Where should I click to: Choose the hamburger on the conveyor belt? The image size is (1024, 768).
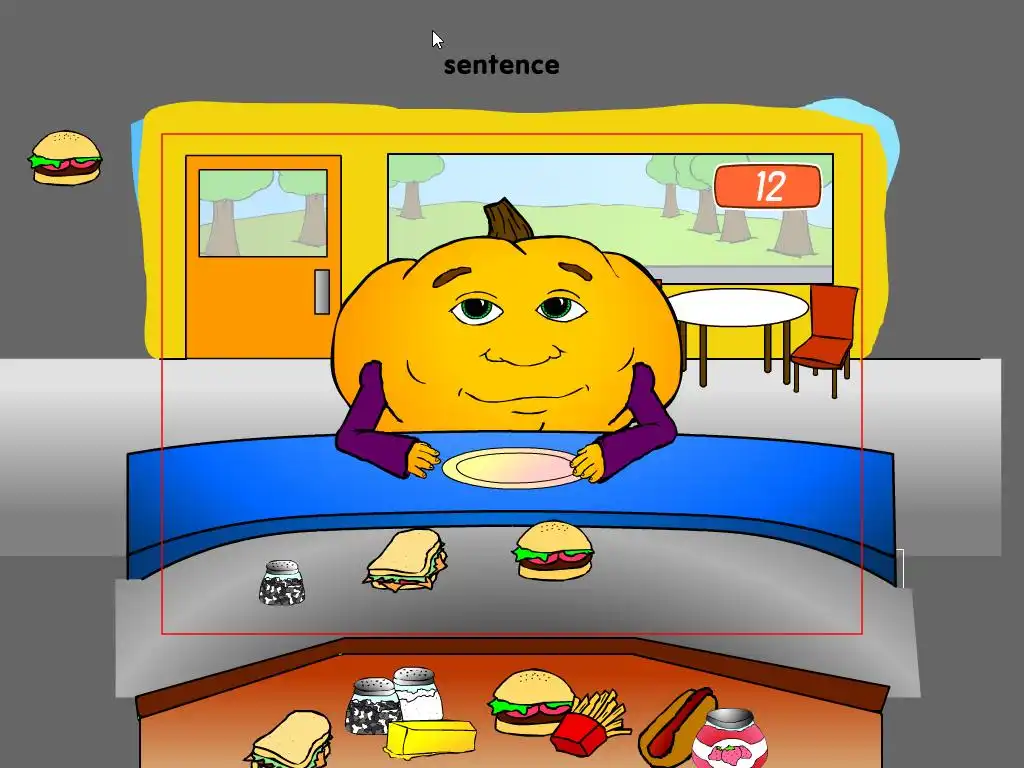pos(553,551)
